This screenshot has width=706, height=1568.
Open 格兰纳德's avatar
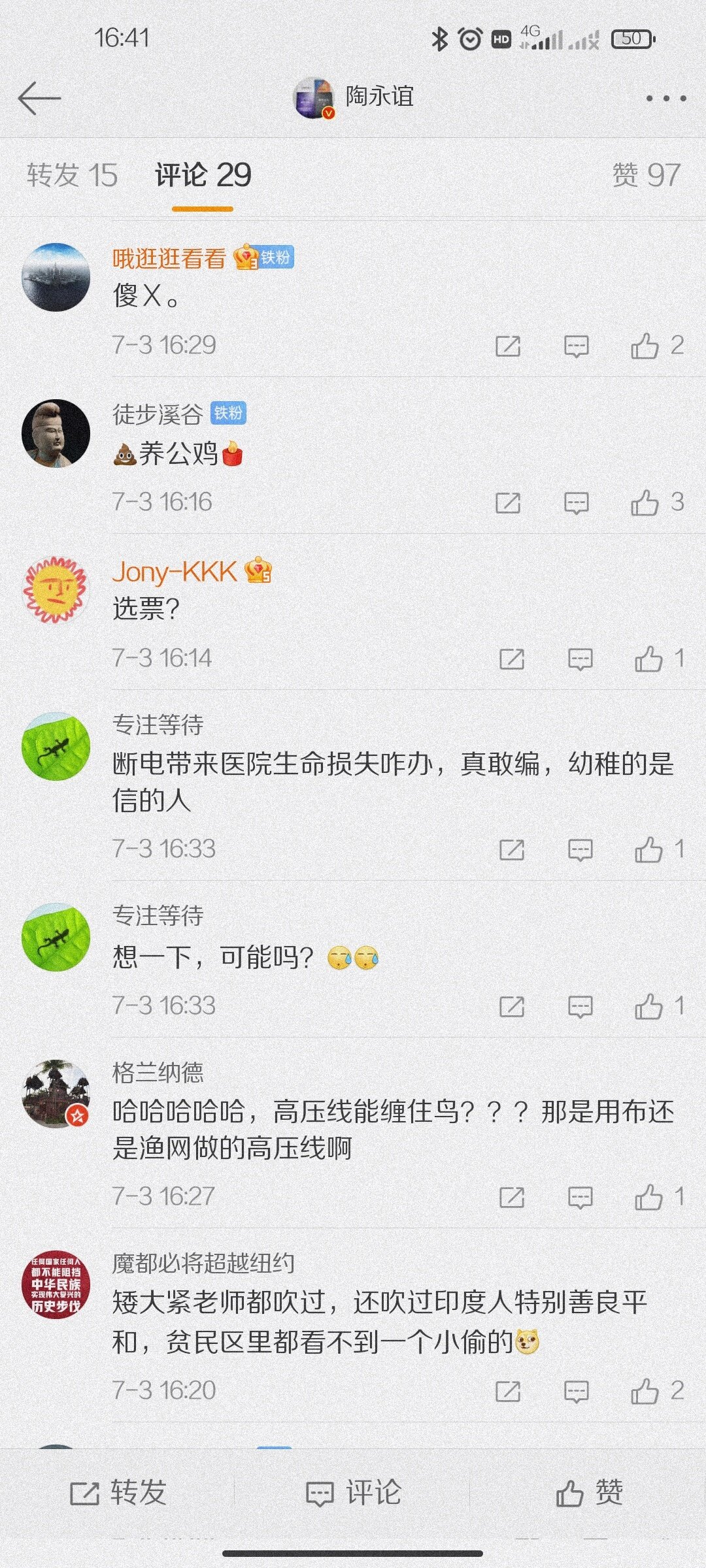click(56, 1094)
